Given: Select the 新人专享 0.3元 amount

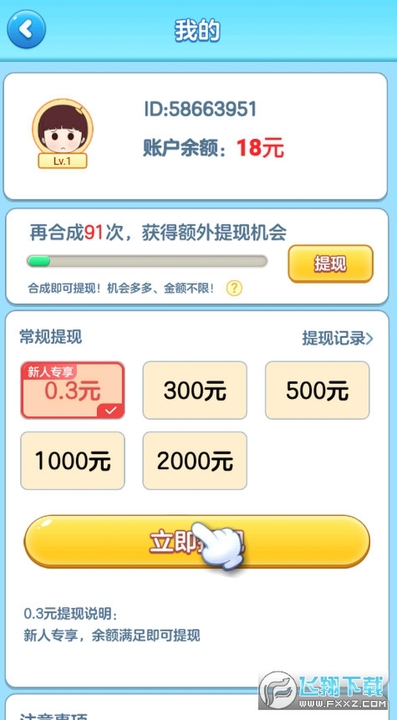Looking at the screenshot, I should click(x=73, y=390).
